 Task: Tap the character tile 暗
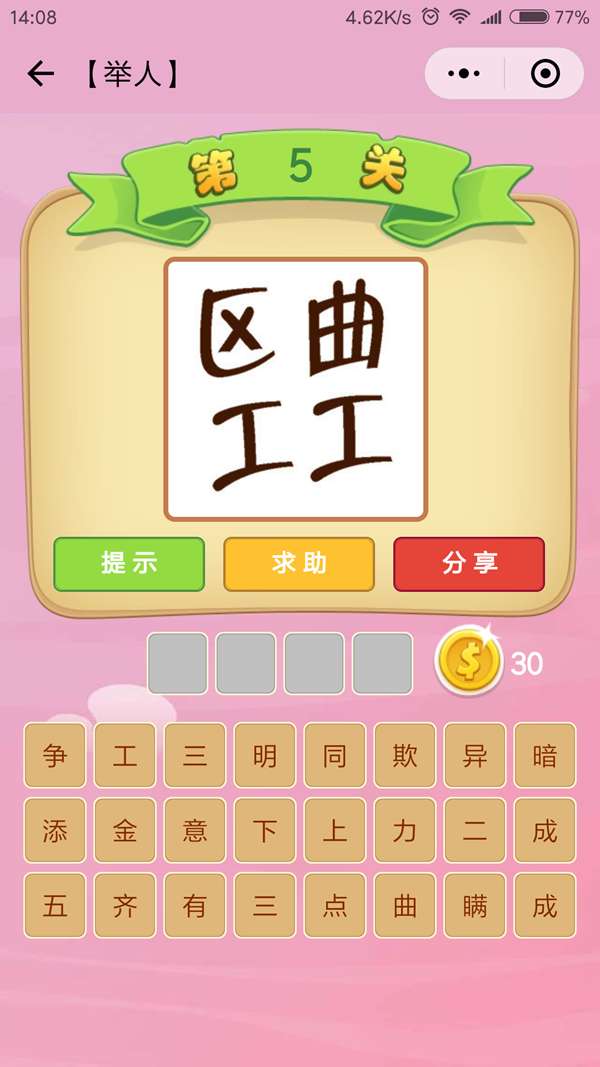(x=545, y=755)
